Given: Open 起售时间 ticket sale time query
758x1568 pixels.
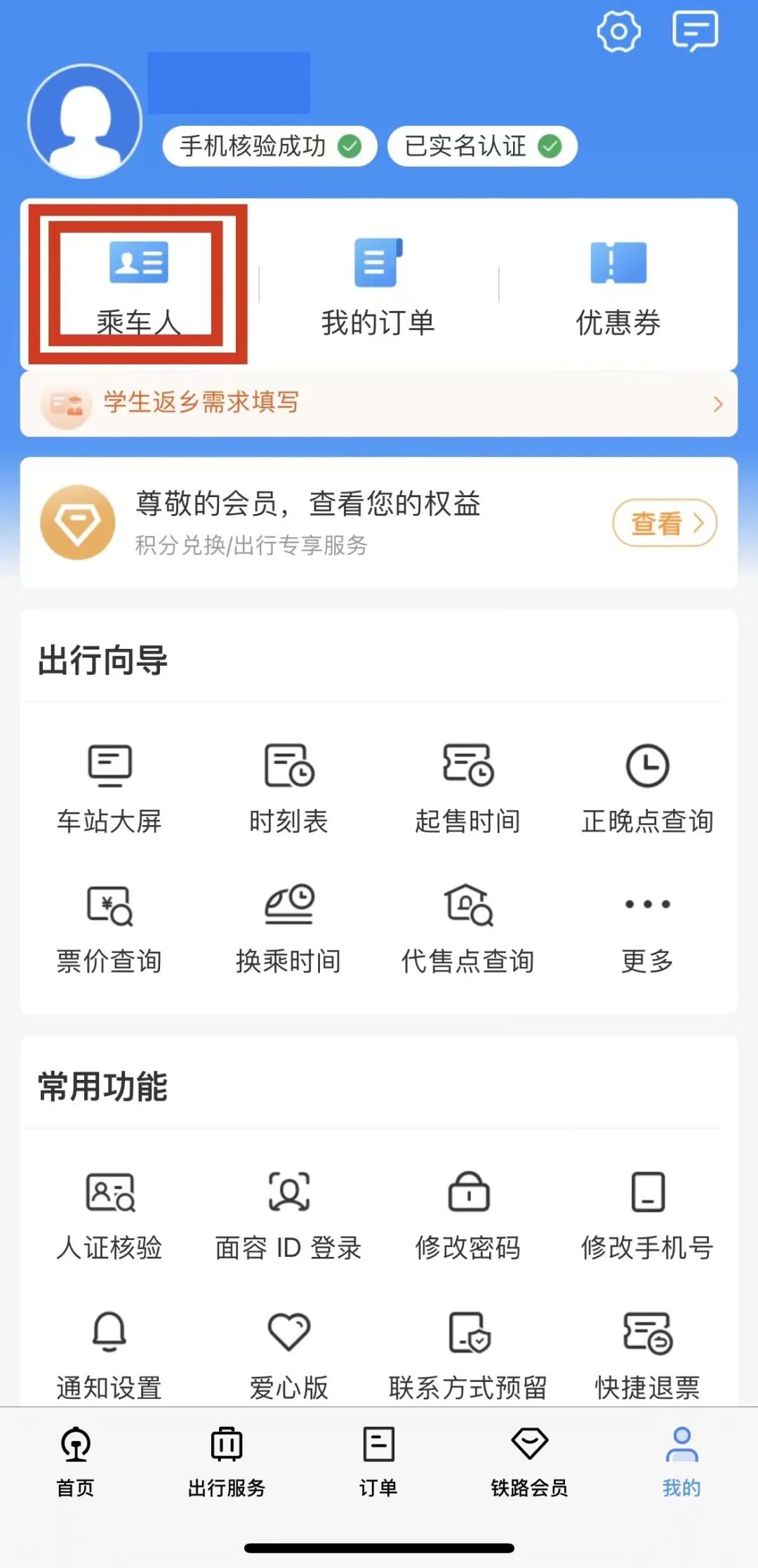Looking at the screenshot, I should (468, 786).
